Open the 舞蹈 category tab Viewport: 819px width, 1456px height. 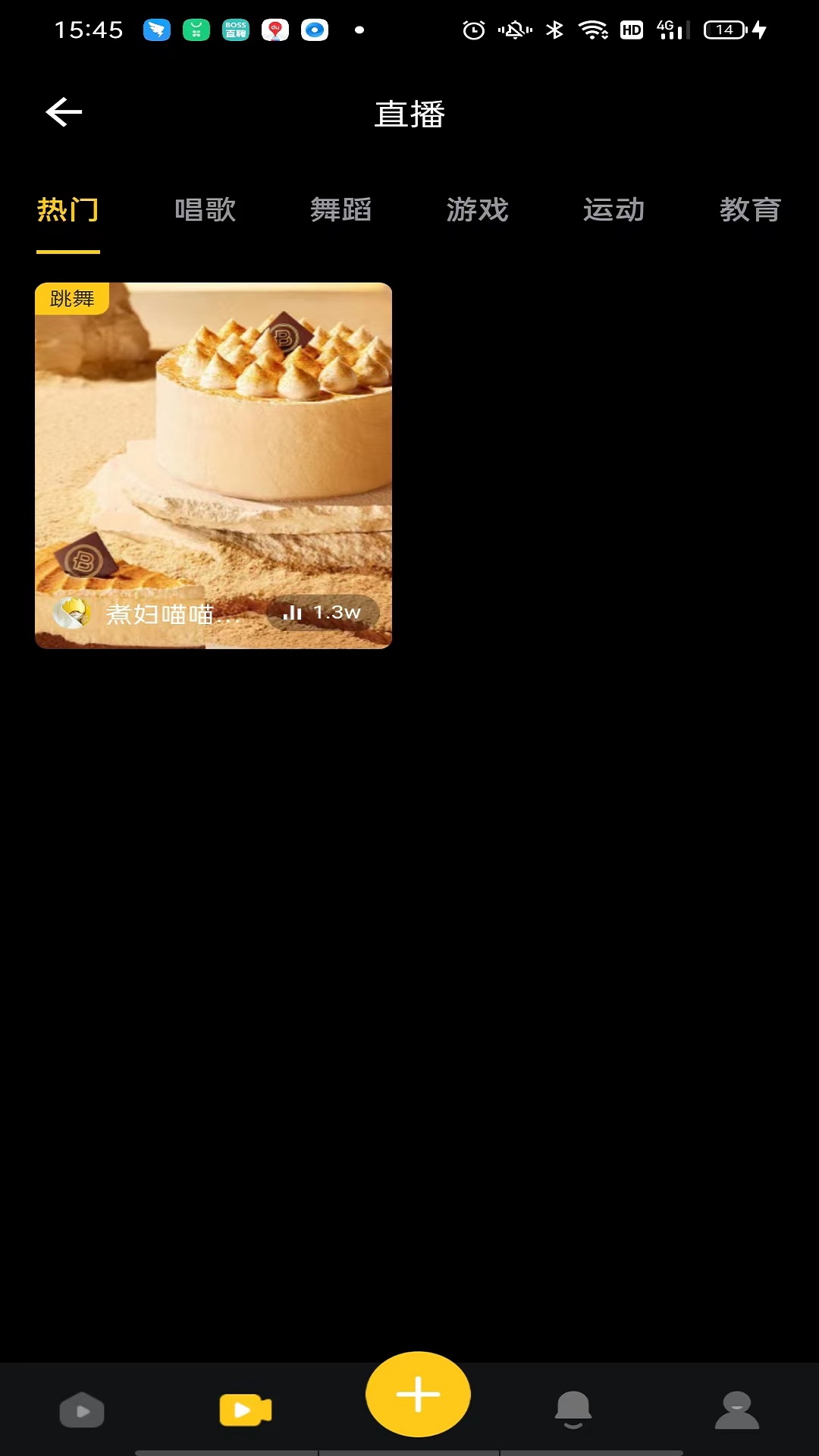pos(340,210)
